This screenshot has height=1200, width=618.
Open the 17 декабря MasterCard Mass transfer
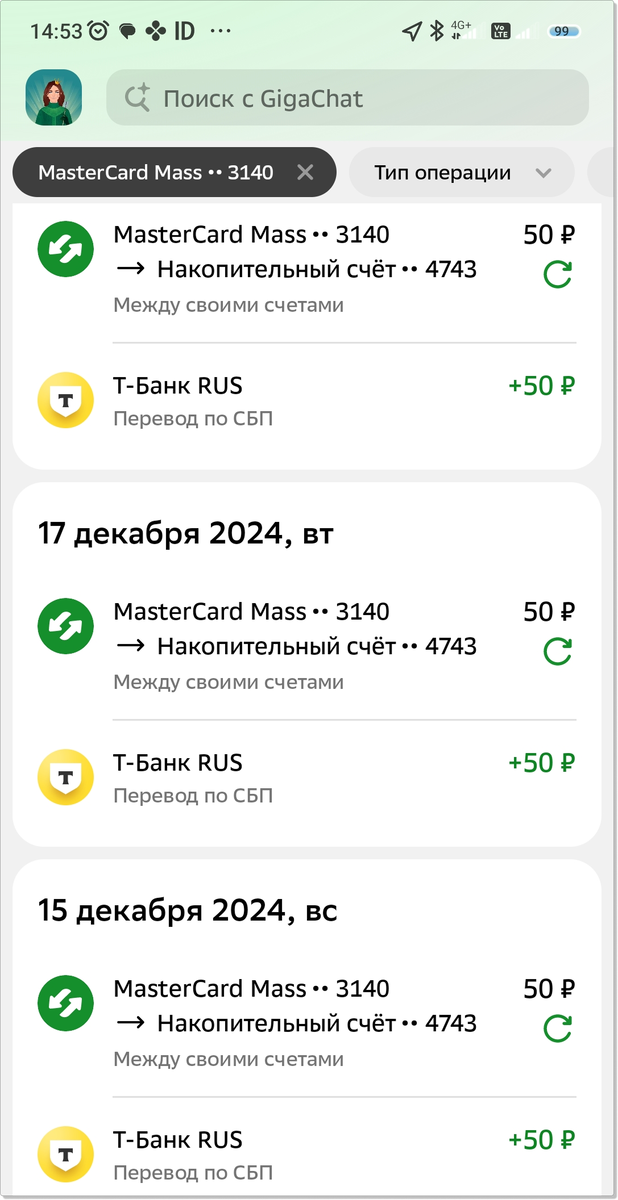295,645
